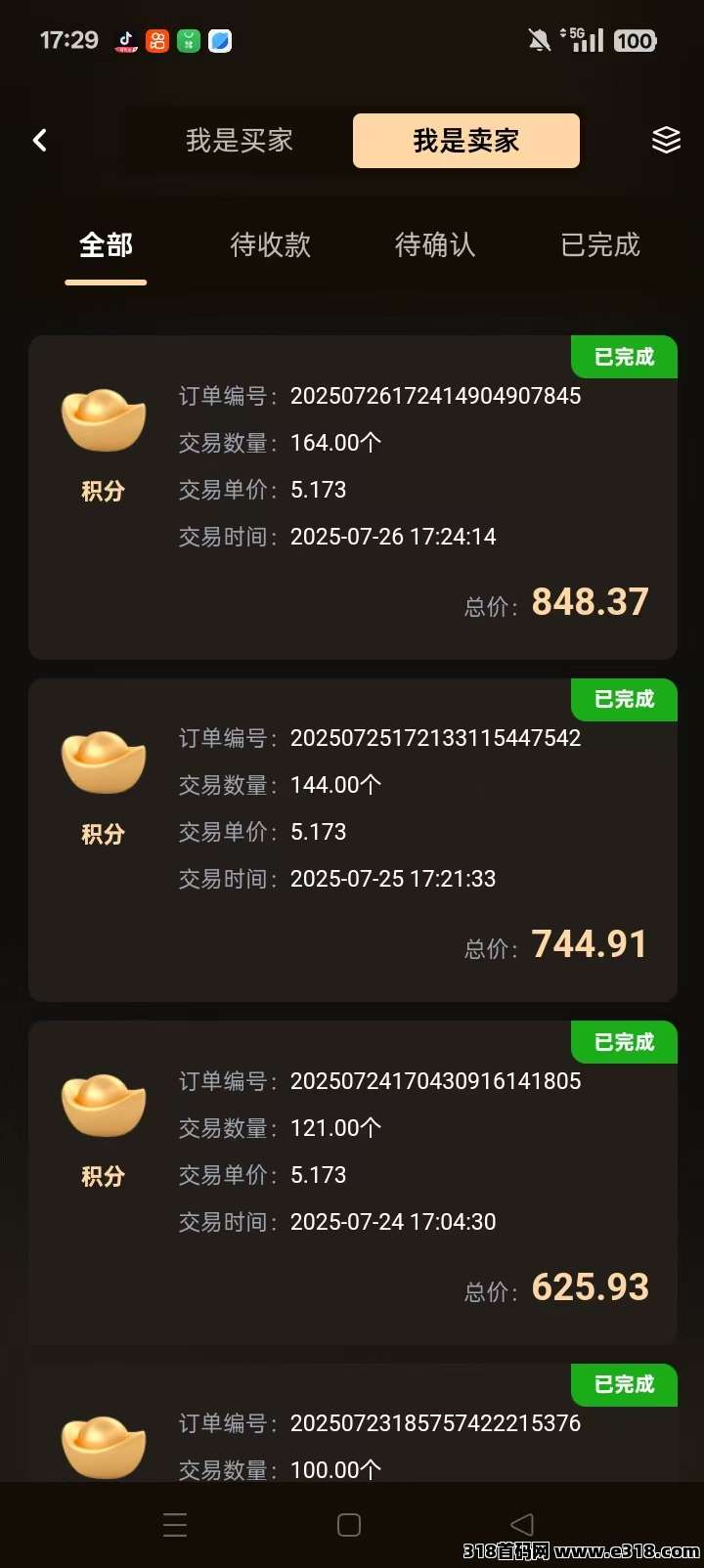Switch to the 已完成 tab

click(x=600, y=245)
